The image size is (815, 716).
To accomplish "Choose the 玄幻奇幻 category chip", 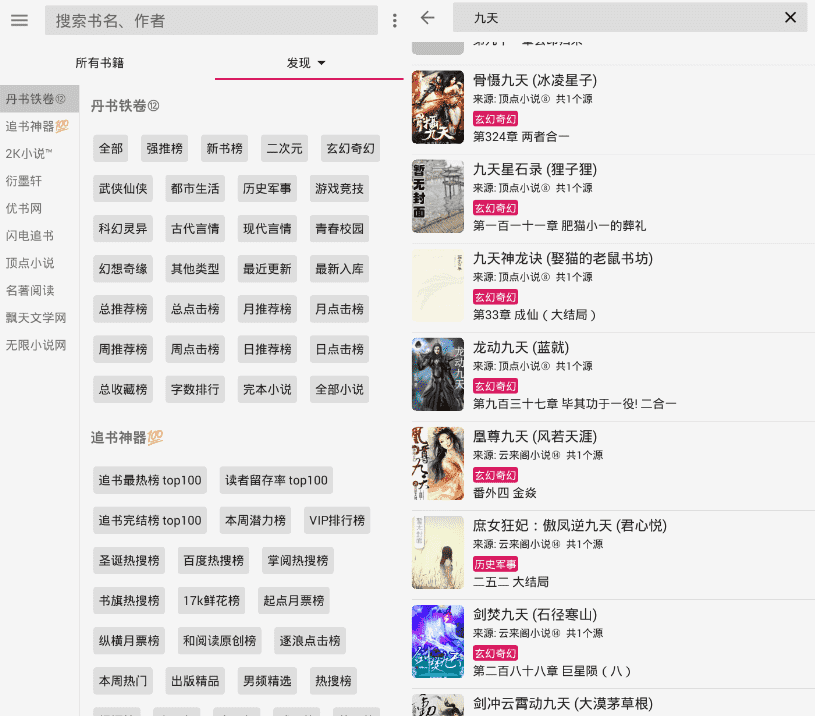I will pos(350,148).
